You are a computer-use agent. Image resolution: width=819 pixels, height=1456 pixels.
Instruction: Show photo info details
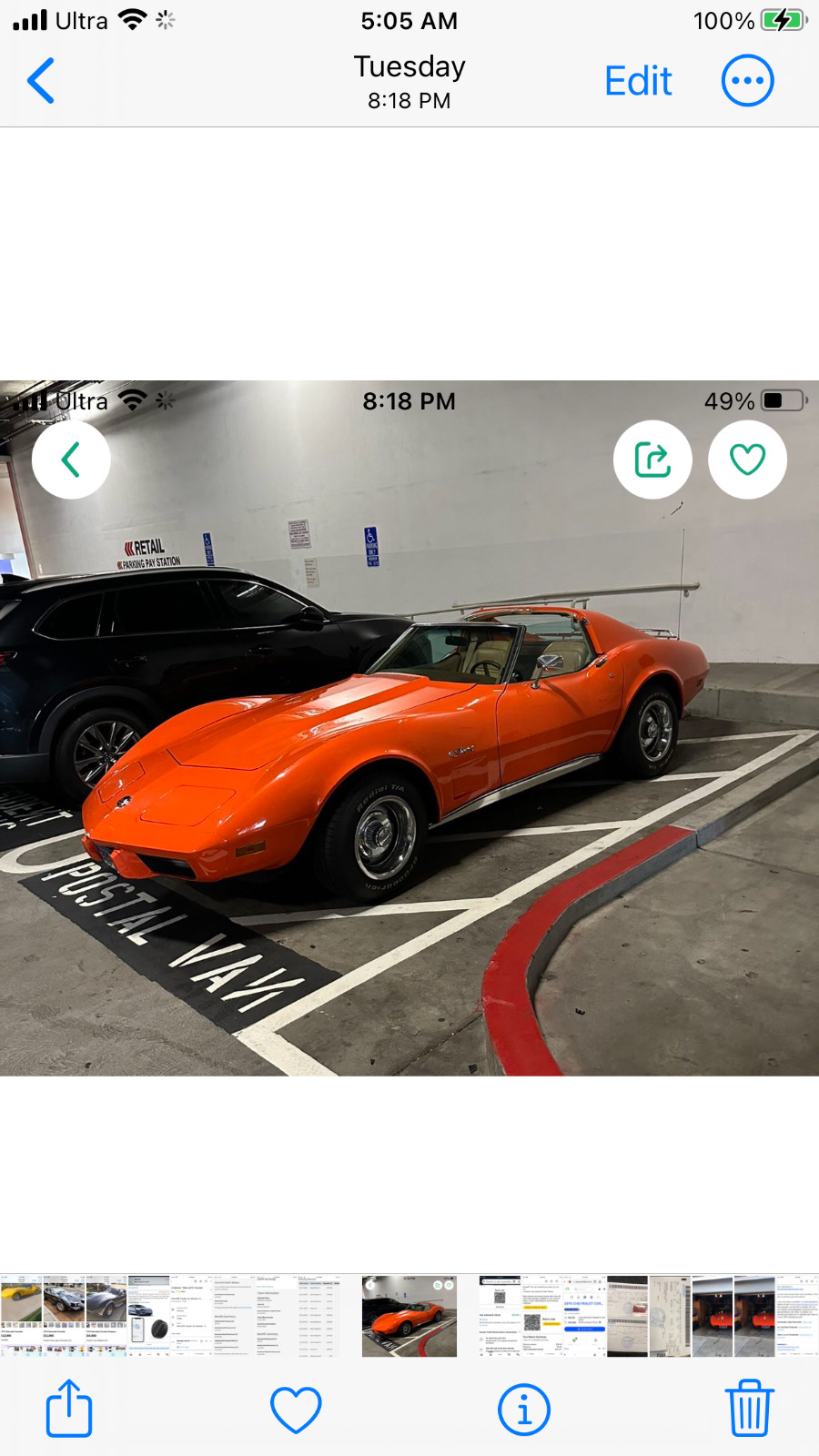coord(523,1409)
